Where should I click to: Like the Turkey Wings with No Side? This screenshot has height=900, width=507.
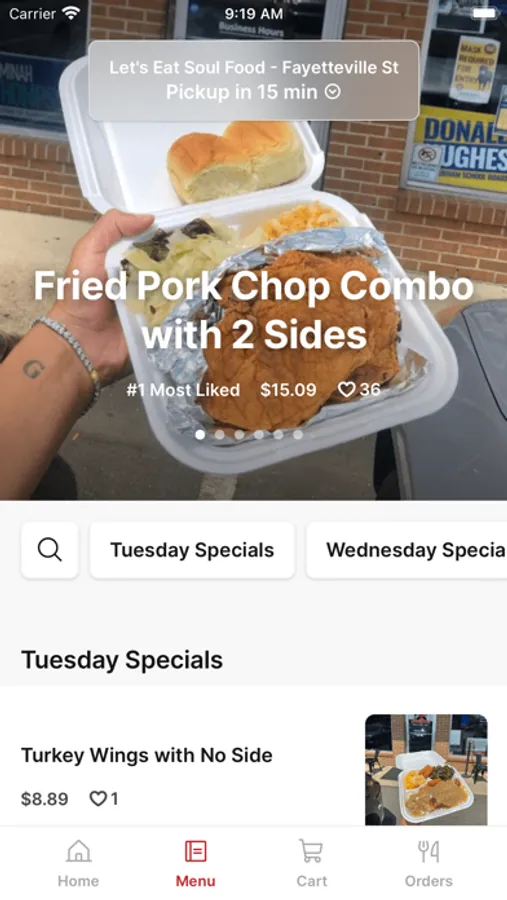[x=104, y=798]
